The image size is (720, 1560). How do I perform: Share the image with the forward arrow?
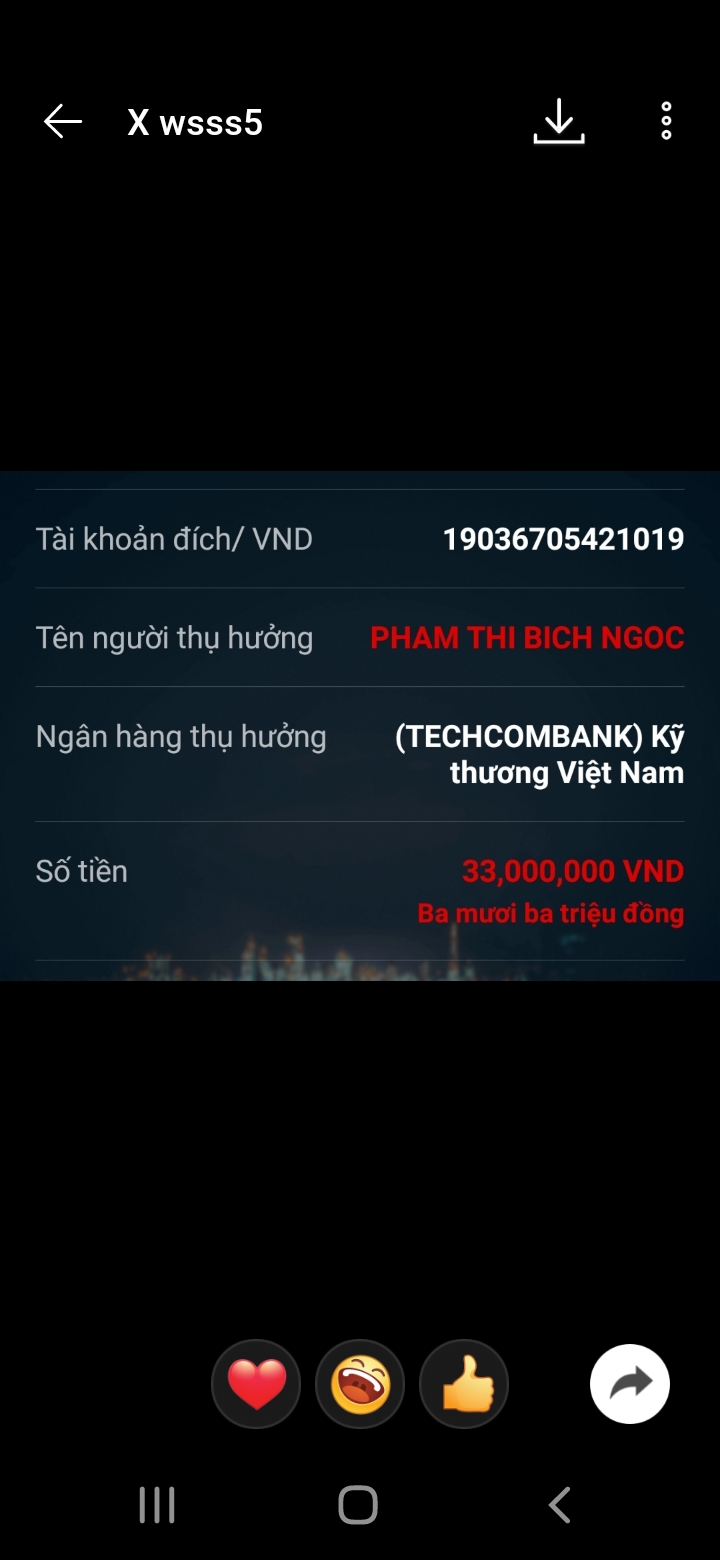pos(630,1384)
